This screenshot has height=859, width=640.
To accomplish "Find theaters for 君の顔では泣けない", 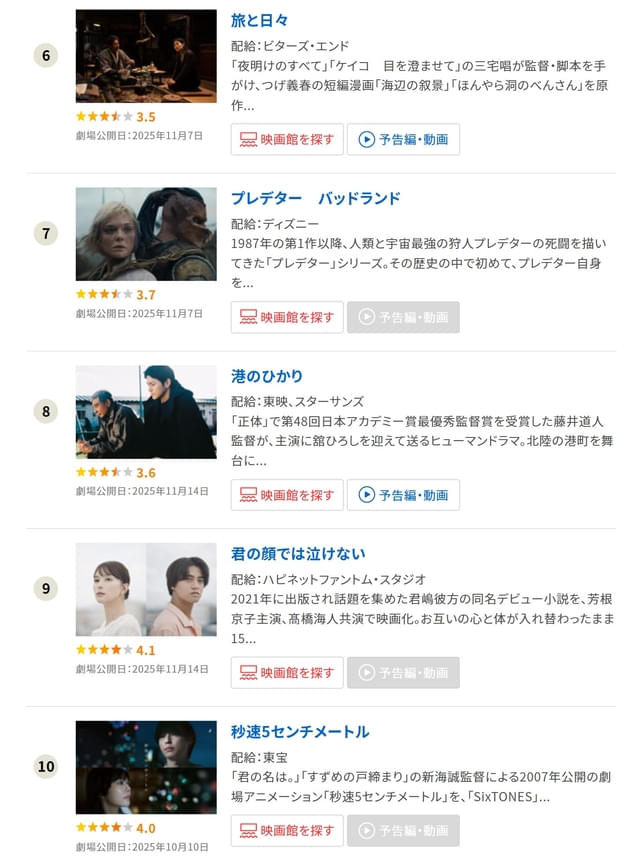I will 287,673.
